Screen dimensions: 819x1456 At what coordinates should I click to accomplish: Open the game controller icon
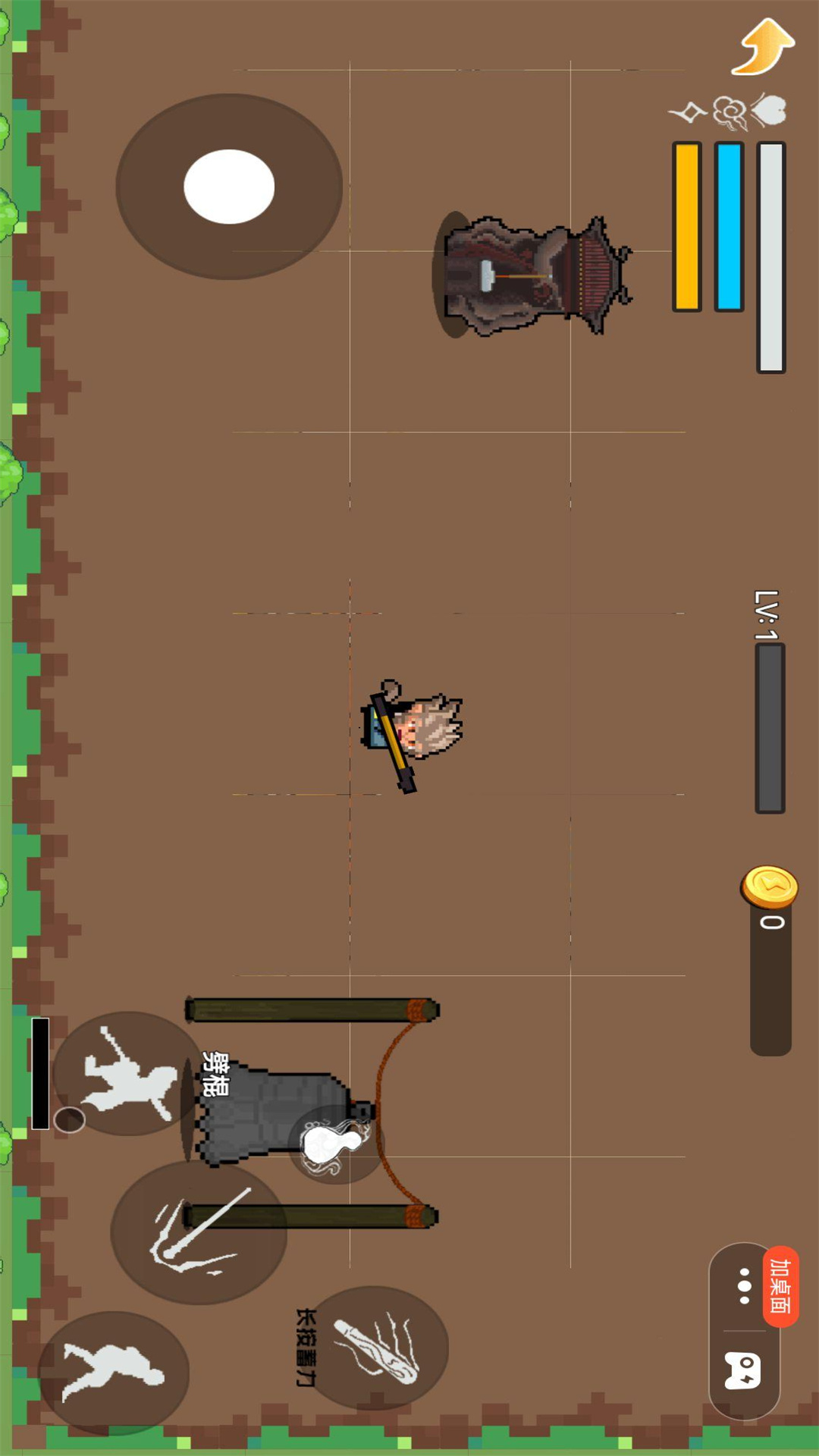coord(743,1371)
